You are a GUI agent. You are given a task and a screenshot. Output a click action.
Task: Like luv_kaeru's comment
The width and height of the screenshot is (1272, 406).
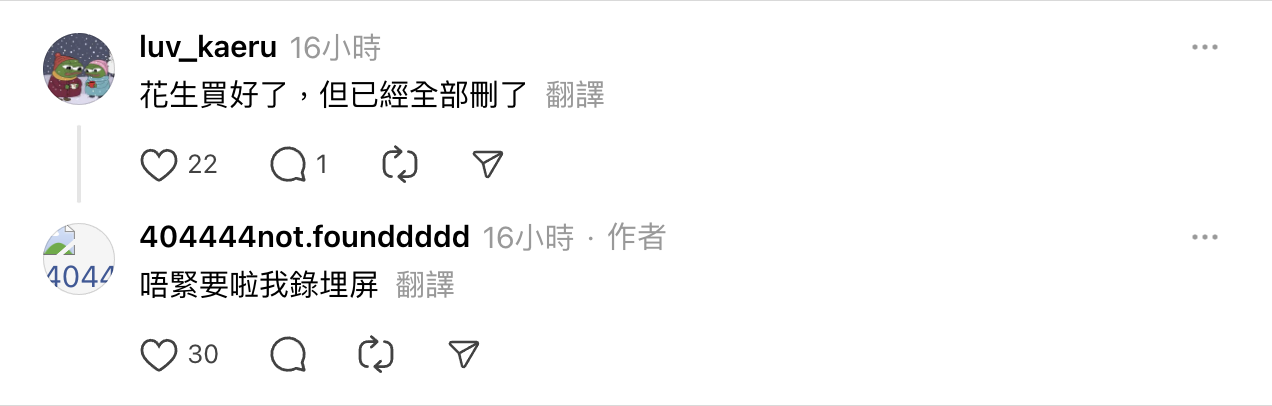(159, 165)
